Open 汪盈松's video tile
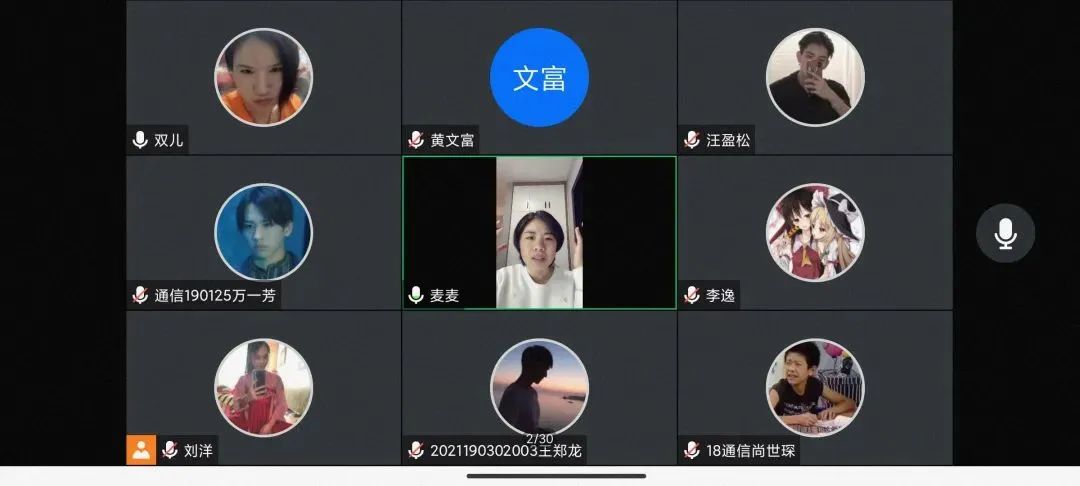 click(814, 78)
